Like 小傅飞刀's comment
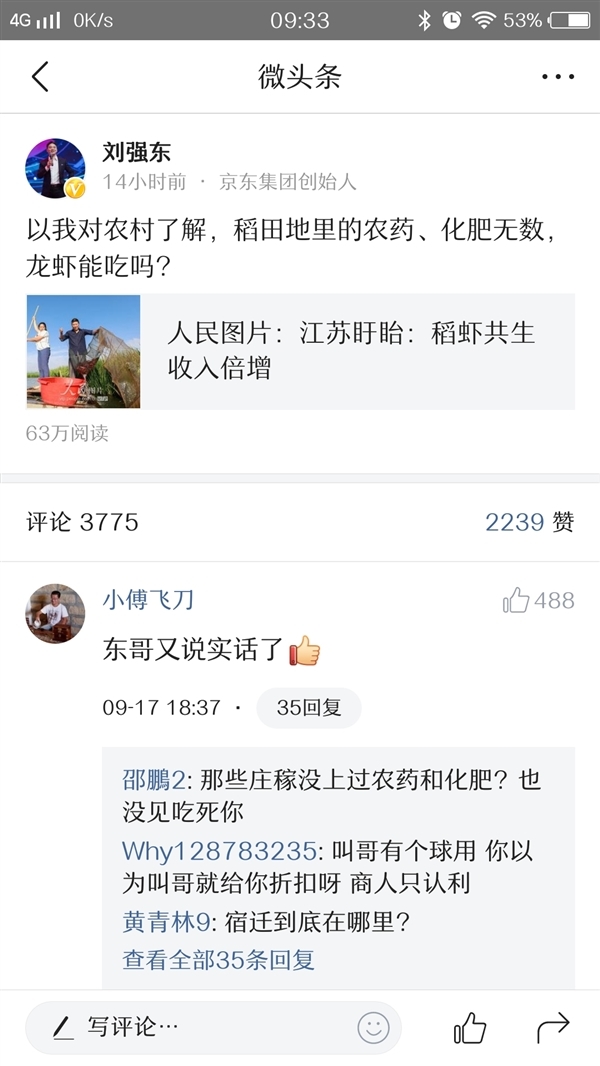The height and width of the screenshot is (1066, 600). click(x=538, y=600)
